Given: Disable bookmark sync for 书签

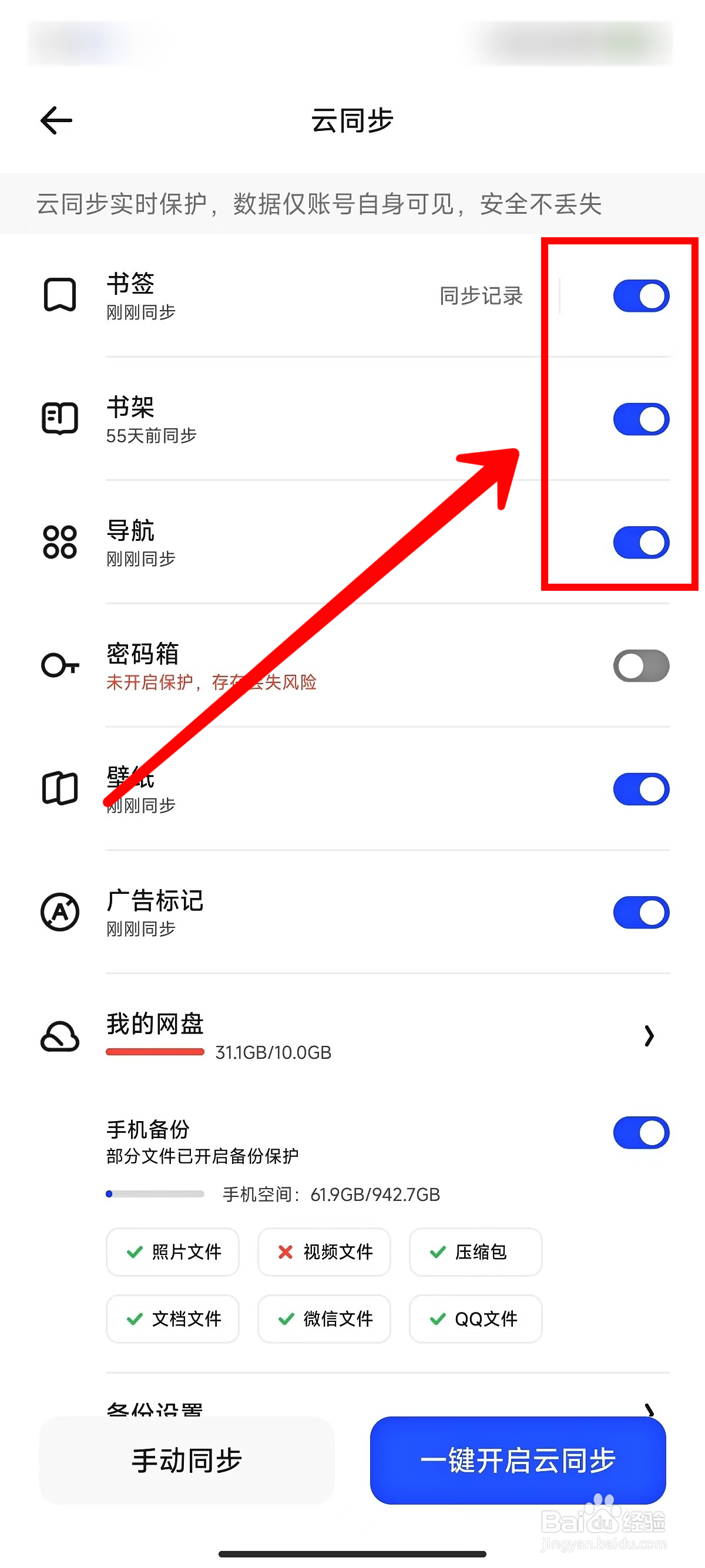Looking at the screenshot, I should pyautogui.click(x=640, y=295).
